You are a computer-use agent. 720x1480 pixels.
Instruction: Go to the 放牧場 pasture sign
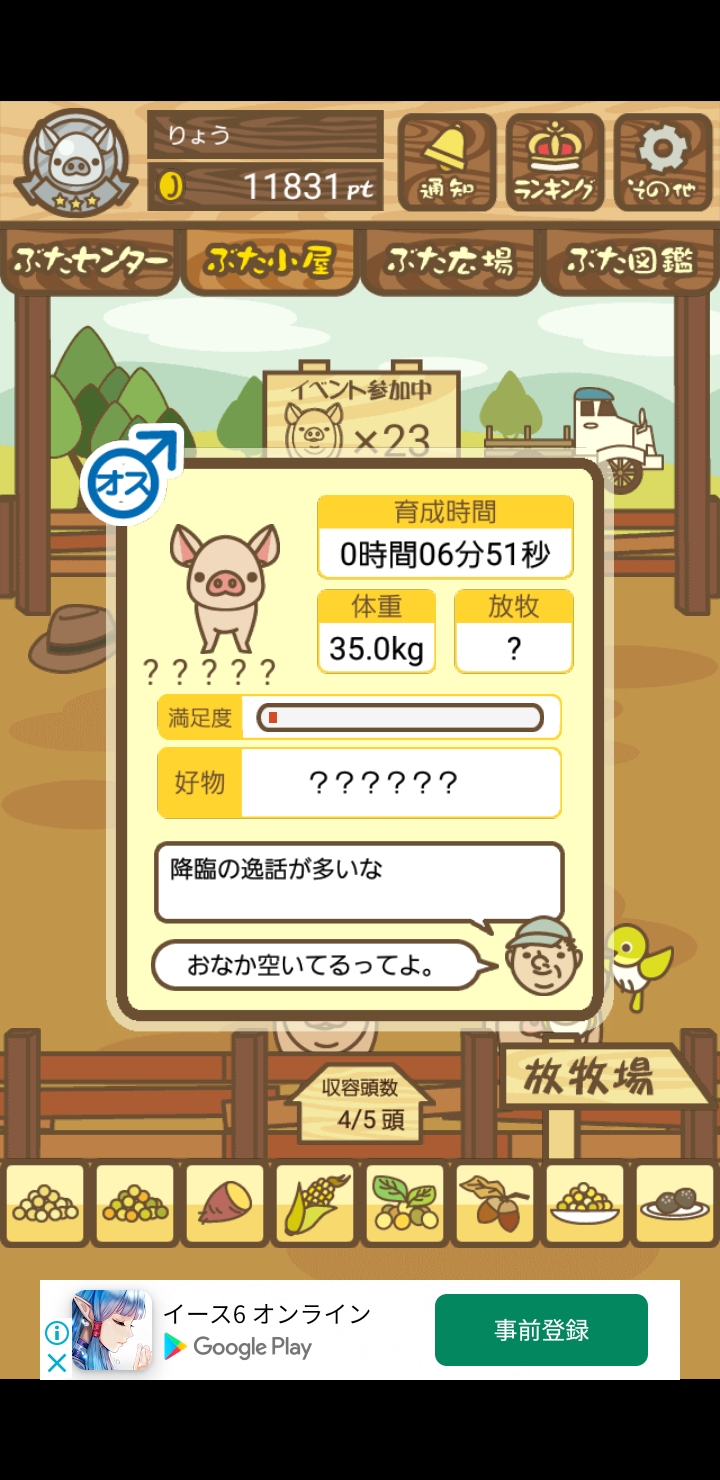click(x=592, y=1076)
